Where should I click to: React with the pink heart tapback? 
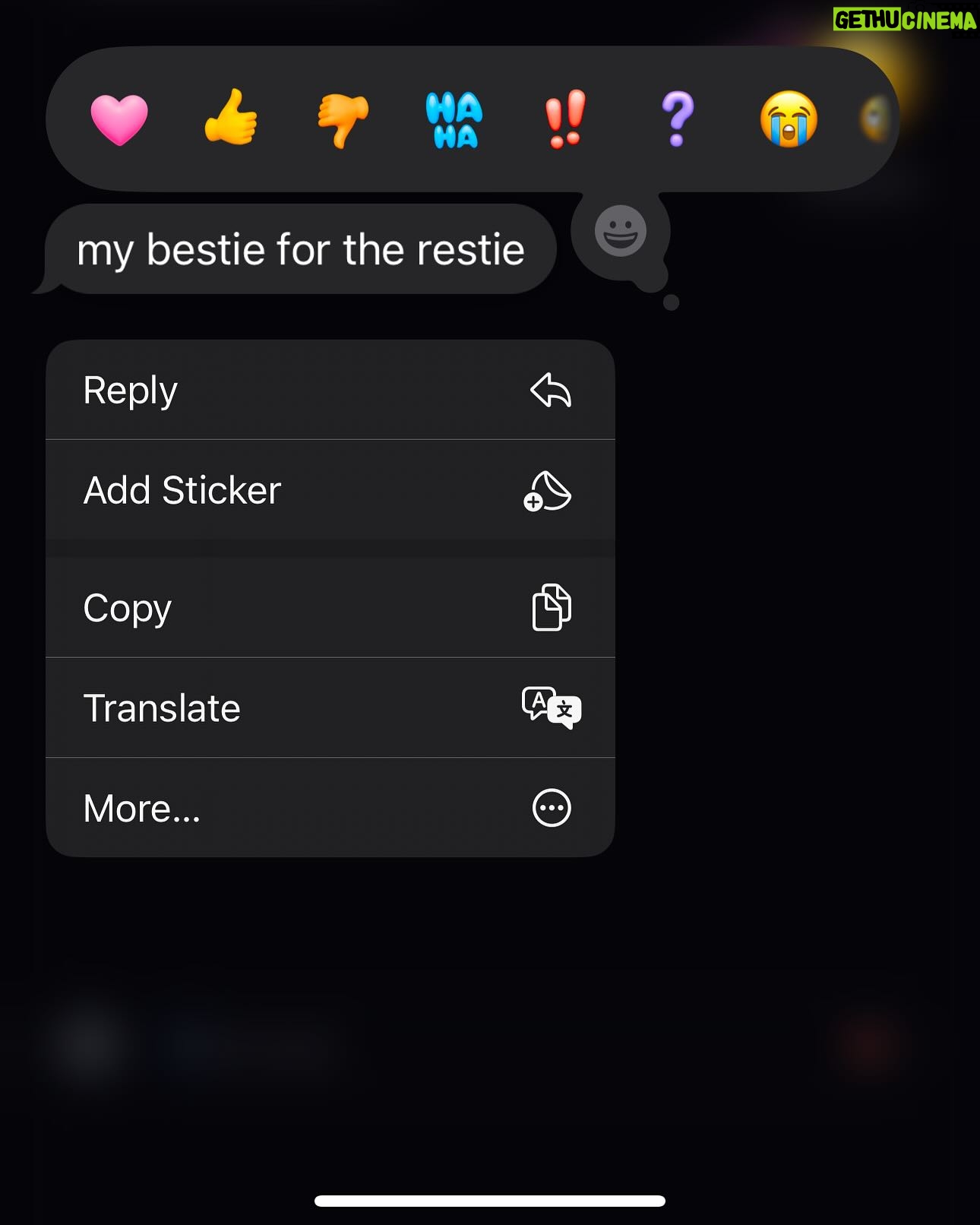(119, 119)
